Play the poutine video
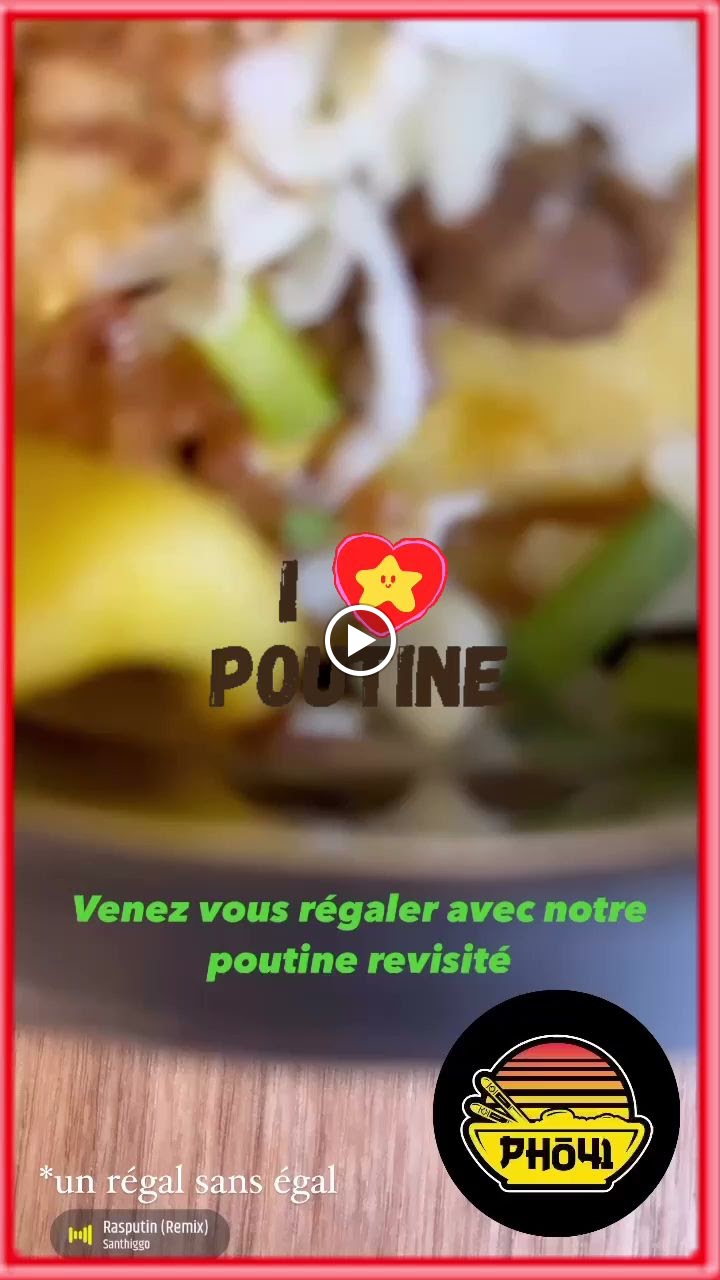This screenshot has width=720, height=1280. (360, 640)
